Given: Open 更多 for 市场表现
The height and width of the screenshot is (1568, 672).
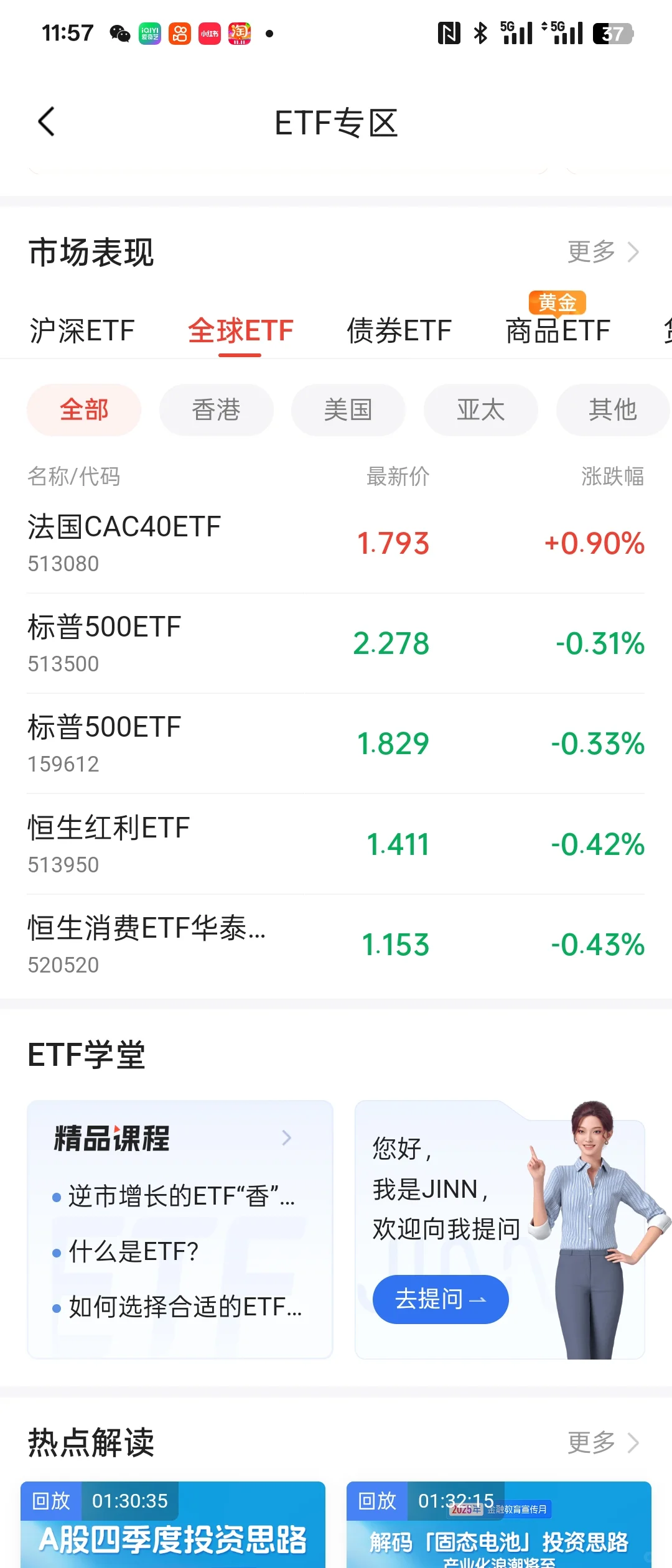Looking at the screenshot, I should (602, 252).
